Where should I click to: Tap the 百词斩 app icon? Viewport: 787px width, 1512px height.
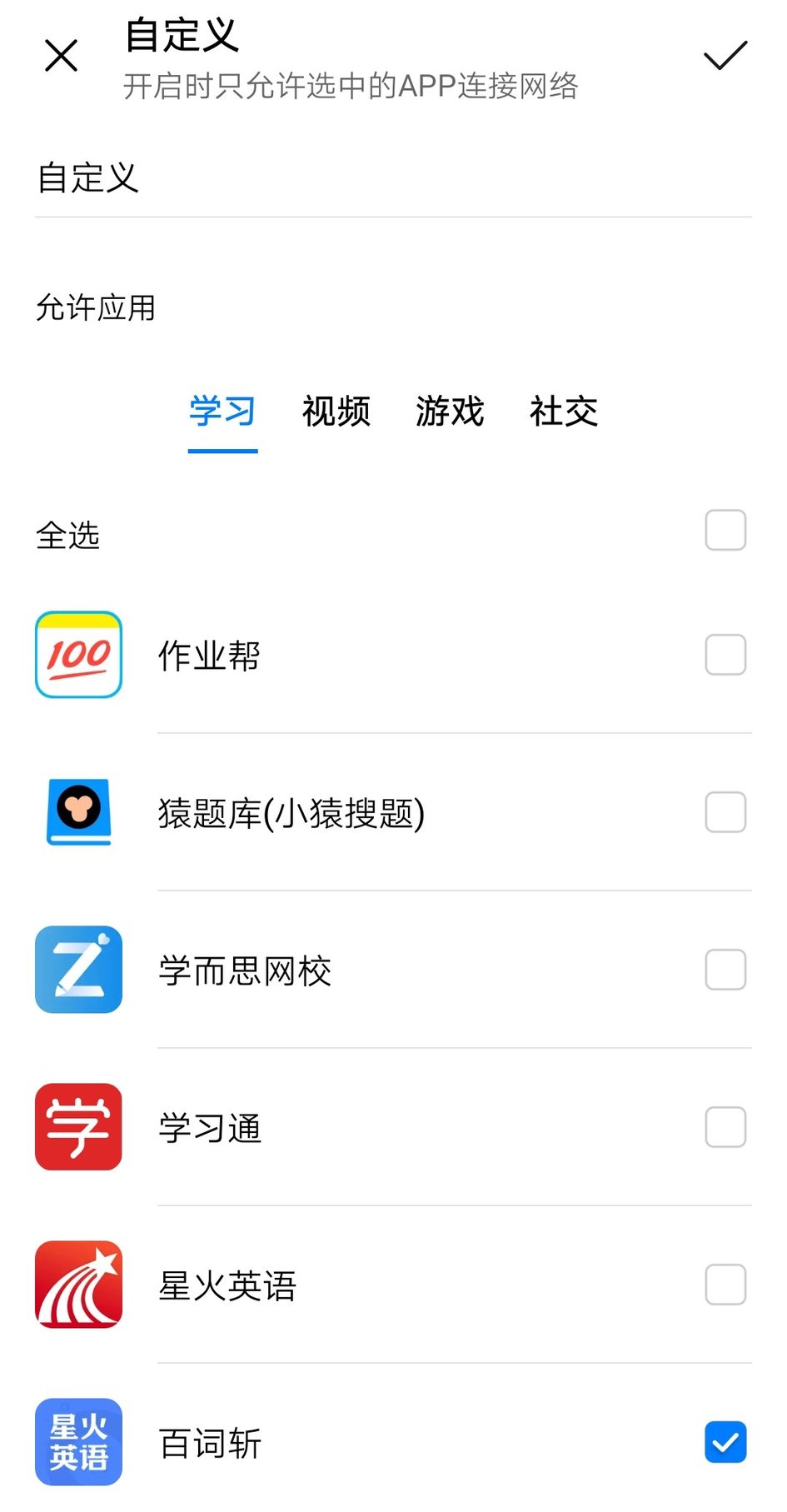(78, 1442)
